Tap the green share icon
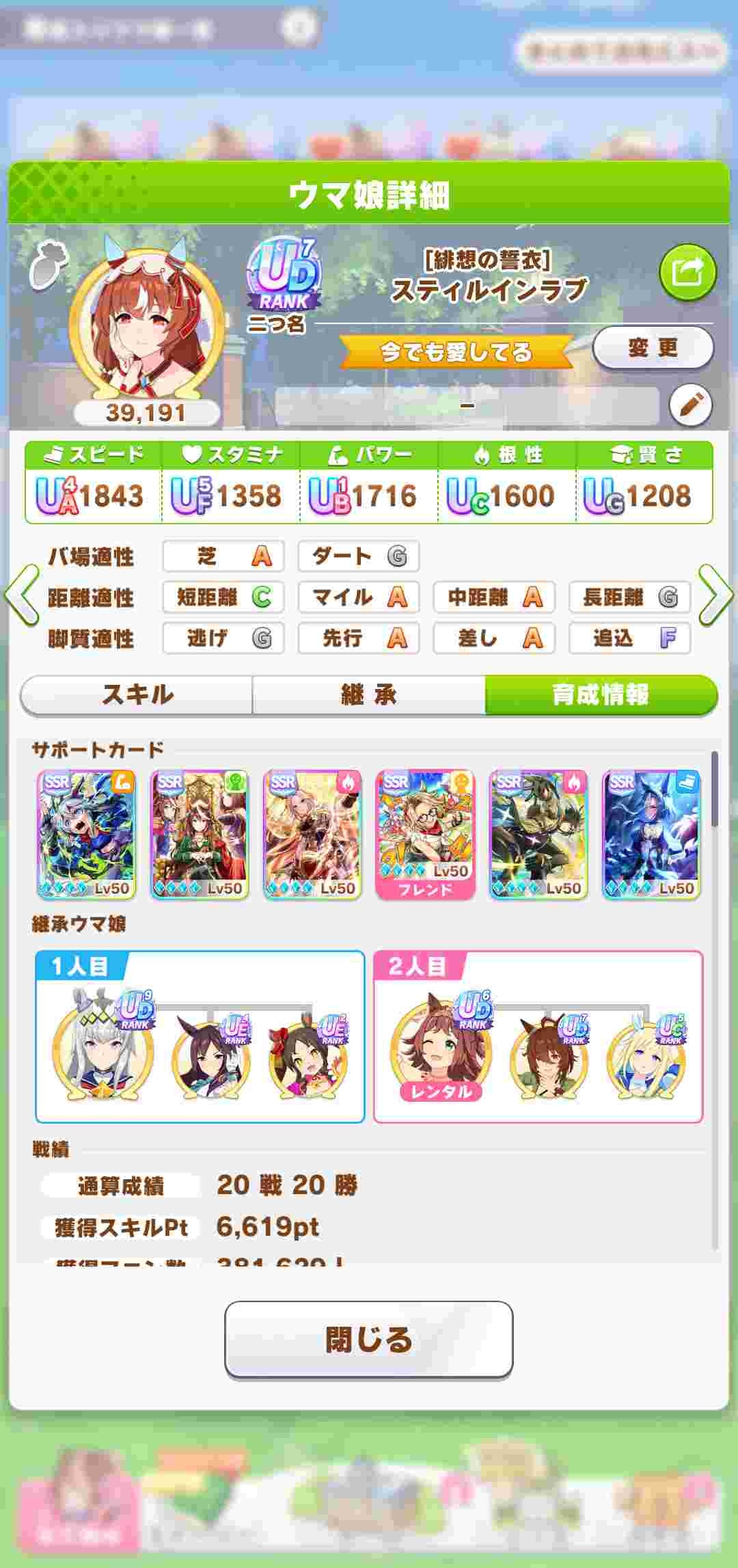This screenshot has width=738, height=1568. click(x=687, y=273)
